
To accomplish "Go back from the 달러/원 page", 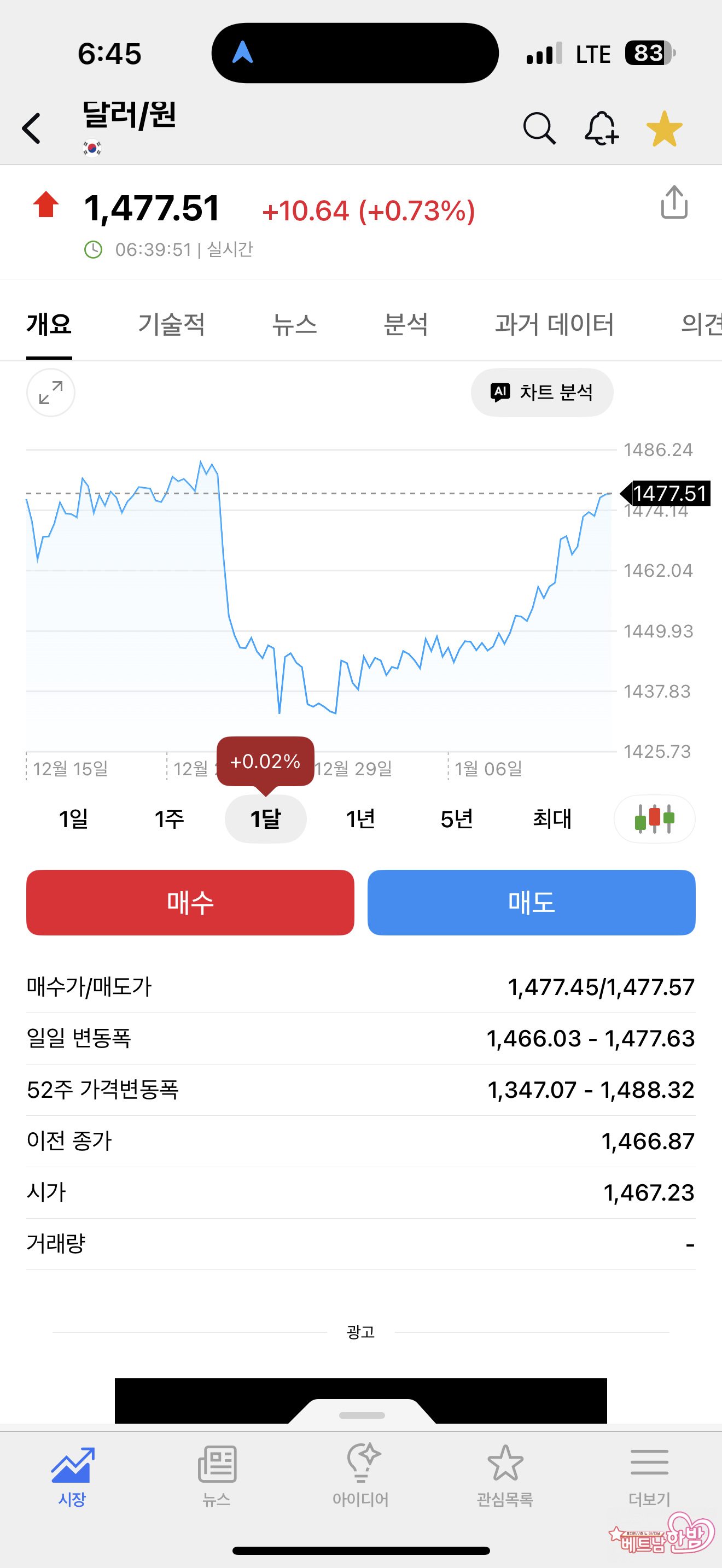I will coord(32,128).
